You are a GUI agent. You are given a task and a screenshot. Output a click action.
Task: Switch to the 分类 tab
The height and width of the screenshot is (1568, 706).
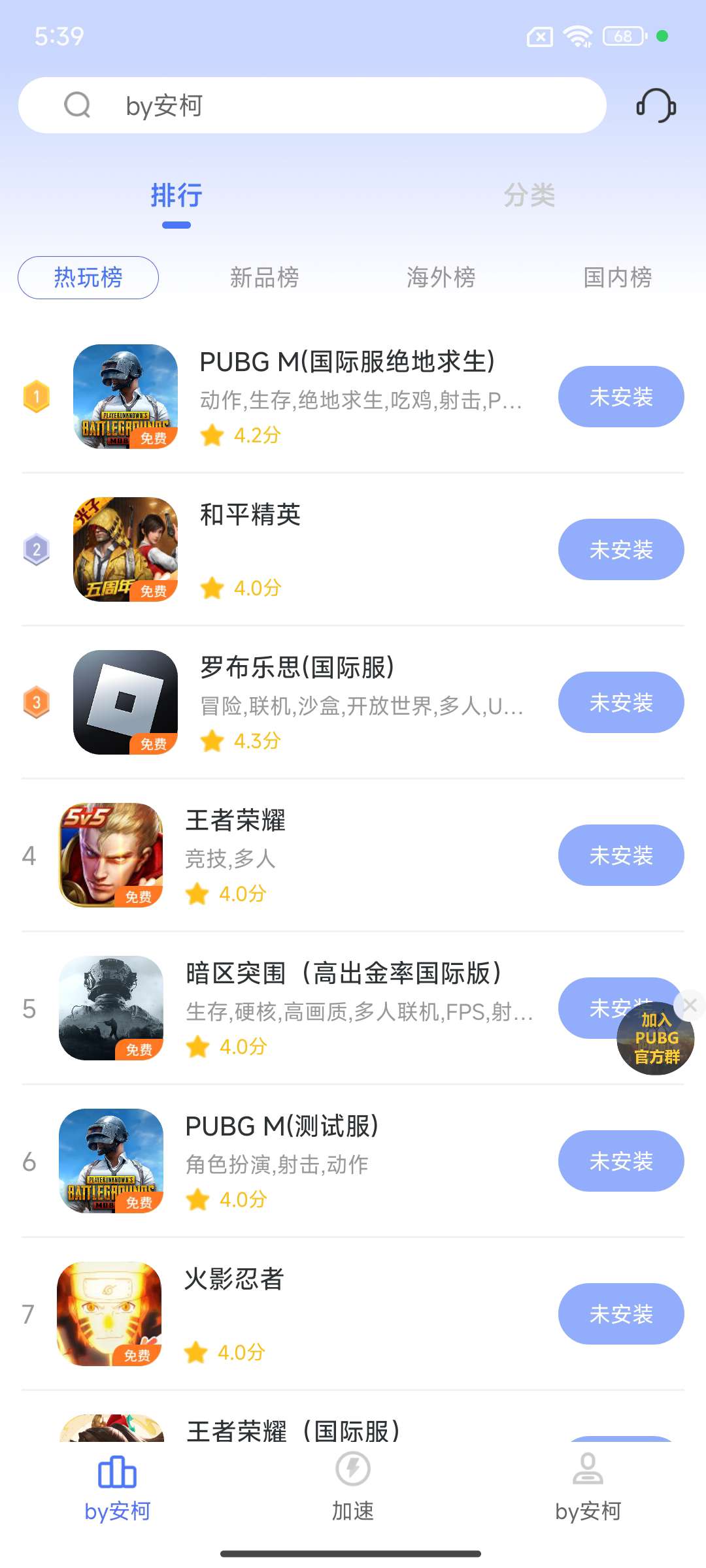click(x=529, y=195)
